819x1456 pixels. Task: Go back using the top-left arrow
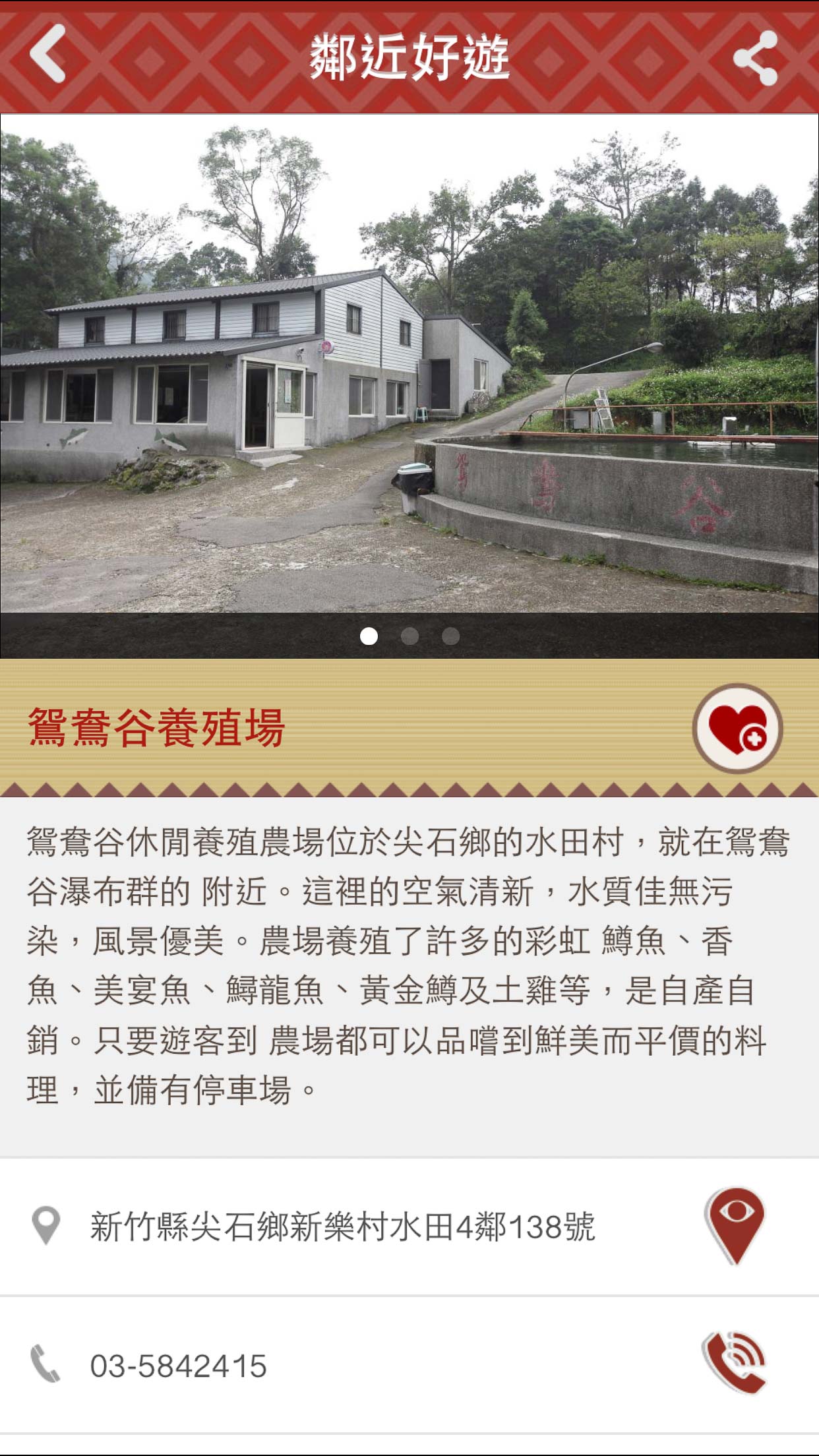(47, 55)
